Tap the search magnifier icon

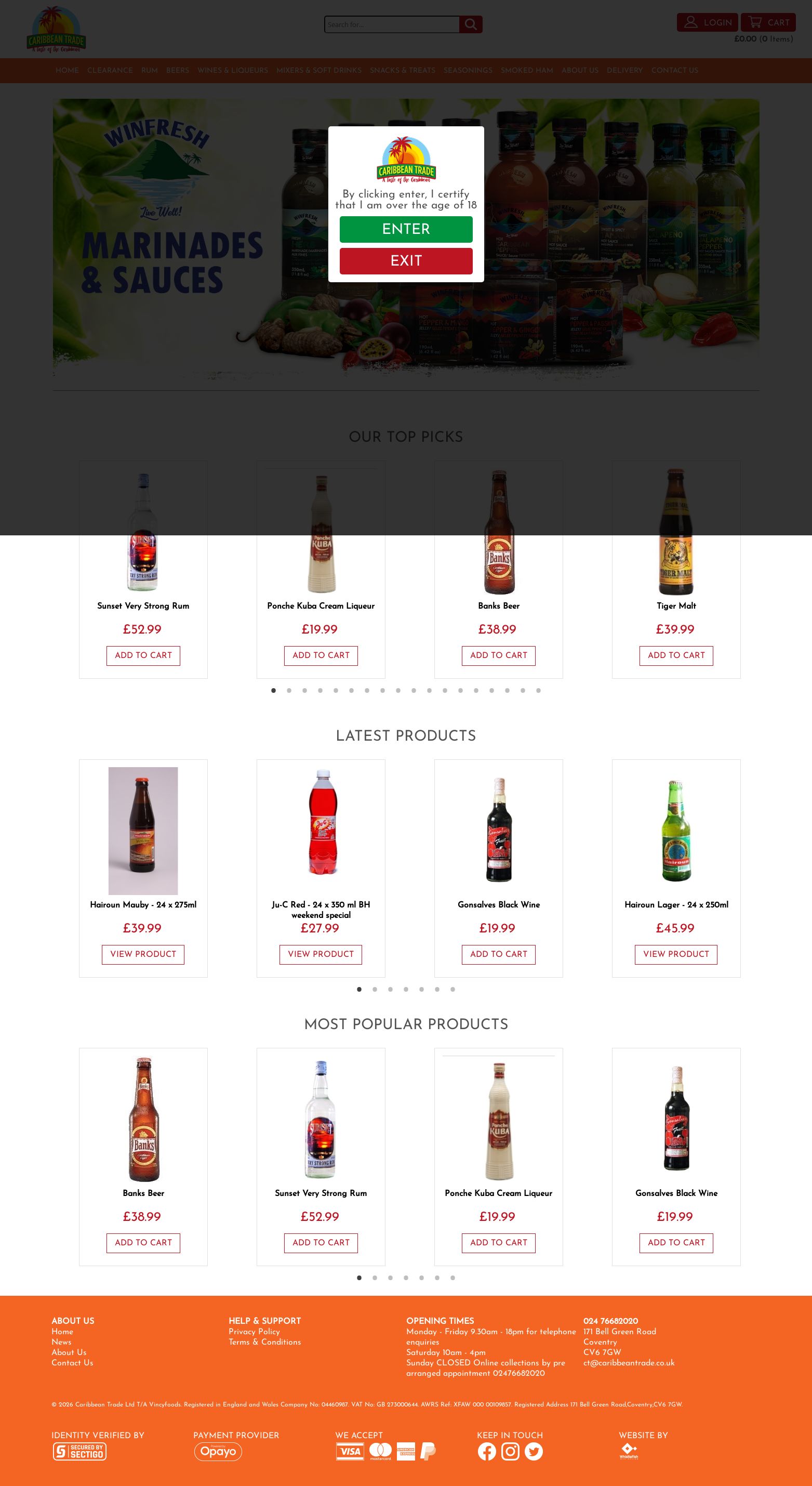pos(471,24)
